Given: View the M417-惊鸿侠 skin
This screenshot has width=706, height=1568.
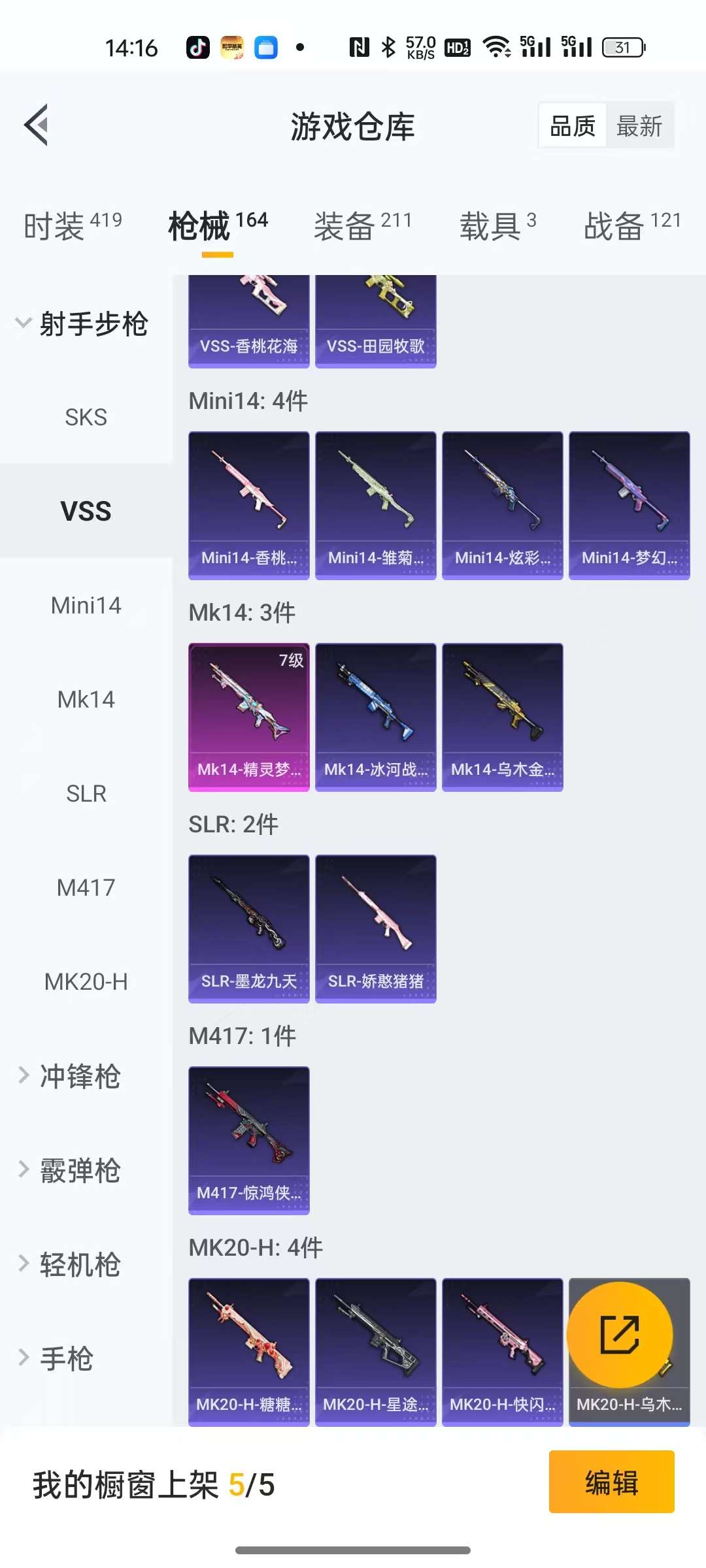Looking at the screenshot, I should tap(248, 1140).
